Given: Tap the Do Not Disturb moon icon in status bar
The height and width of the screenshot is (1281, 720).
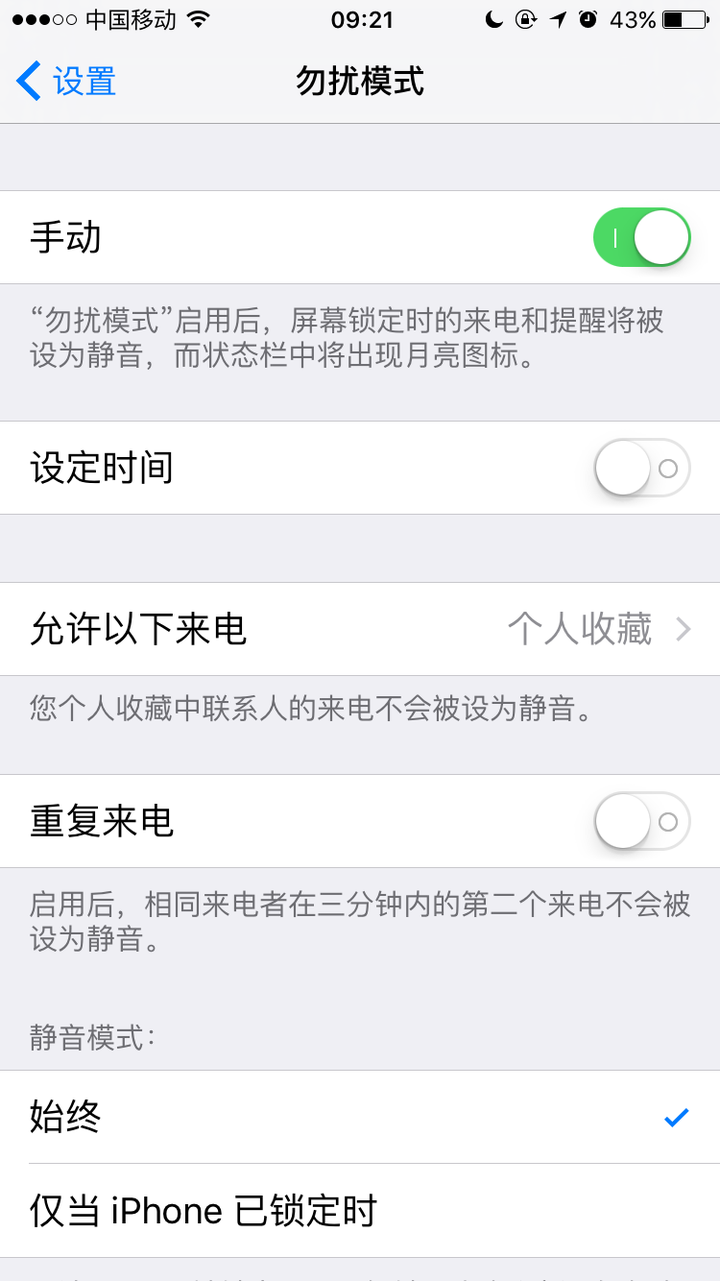Looking at the screenshot, I should [494, 18].
